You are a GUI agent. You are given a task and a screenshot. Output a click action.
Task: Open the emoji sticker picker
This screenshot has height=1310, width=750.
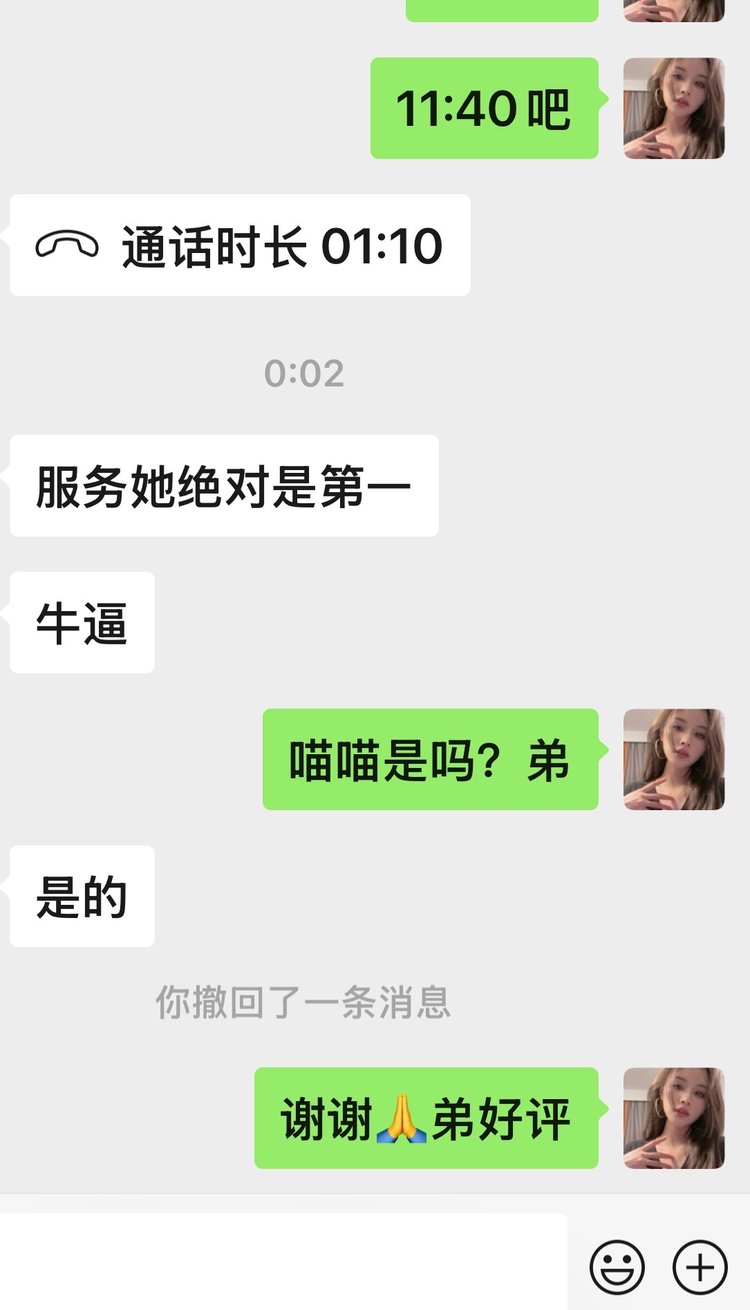pyautogui.click(x=617, y=1267)
